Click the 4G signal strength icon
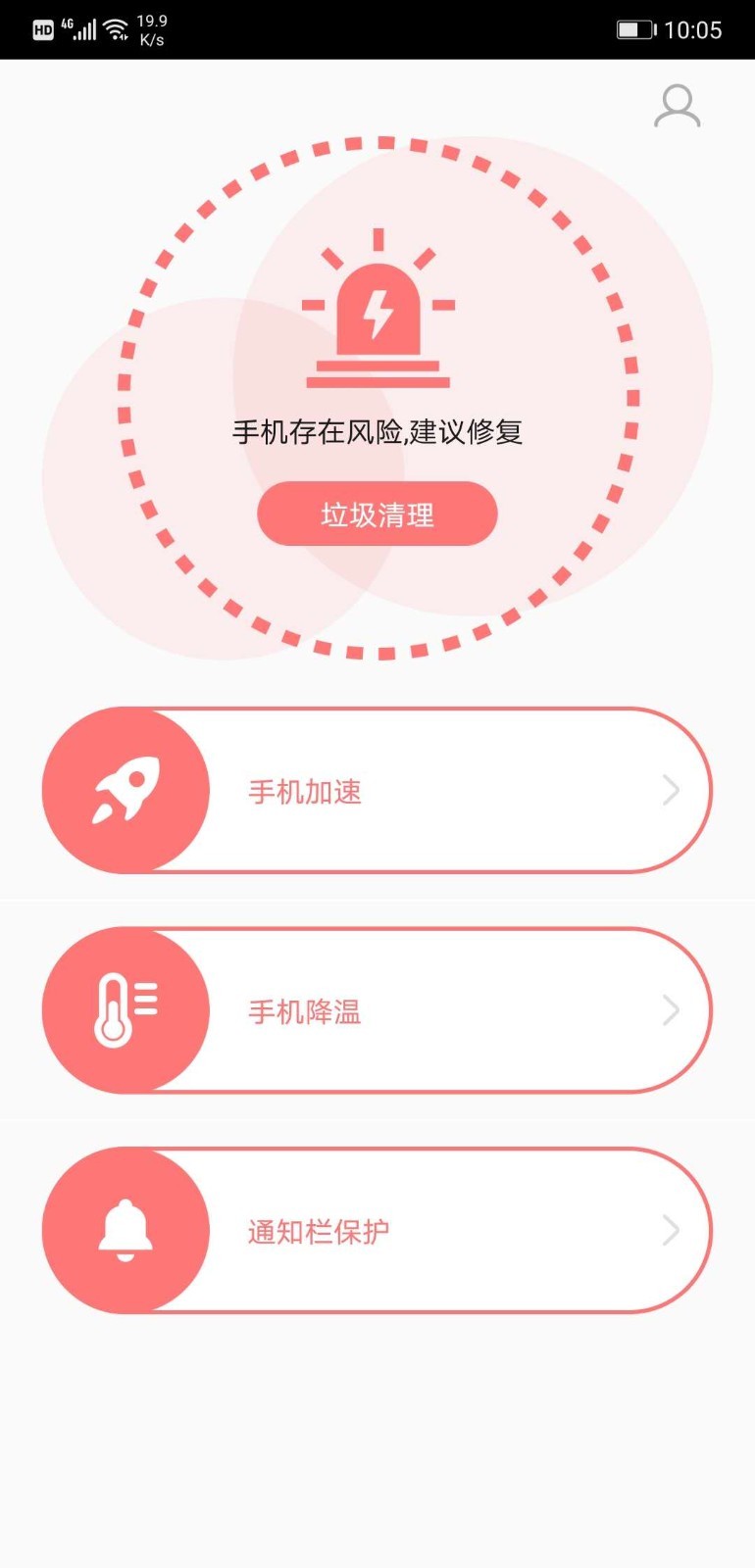Screen dimensions: 755x1568 pyautogui.click(x=83, y=27)
